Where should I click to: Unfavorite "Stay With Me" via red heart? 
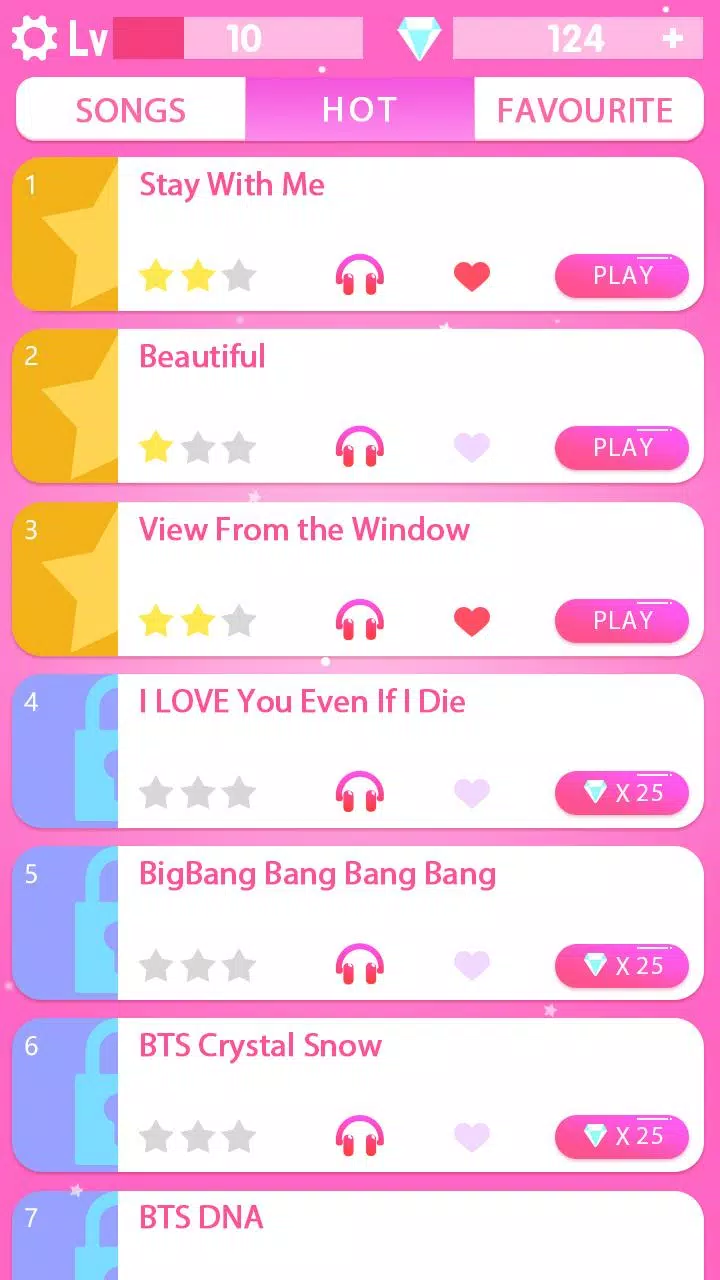[x=471, y=275]
